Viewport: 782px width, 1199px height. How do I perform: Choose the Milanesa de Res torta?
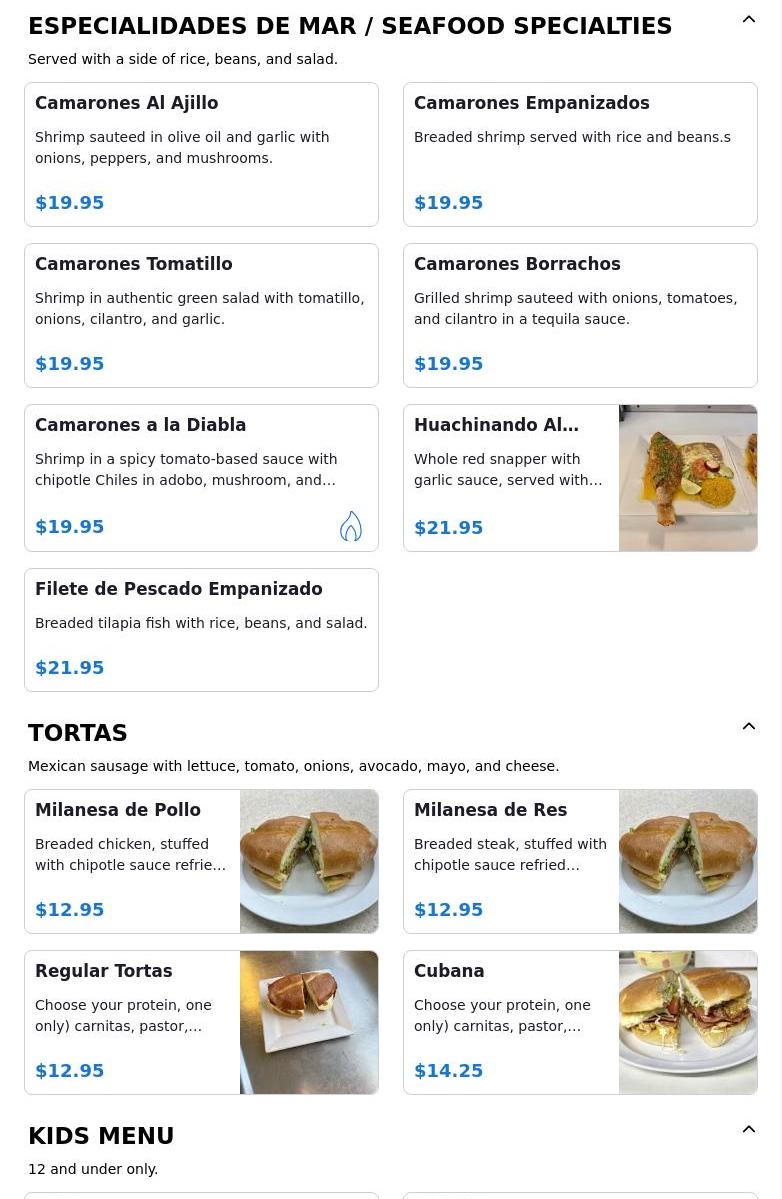pos(580,861)
